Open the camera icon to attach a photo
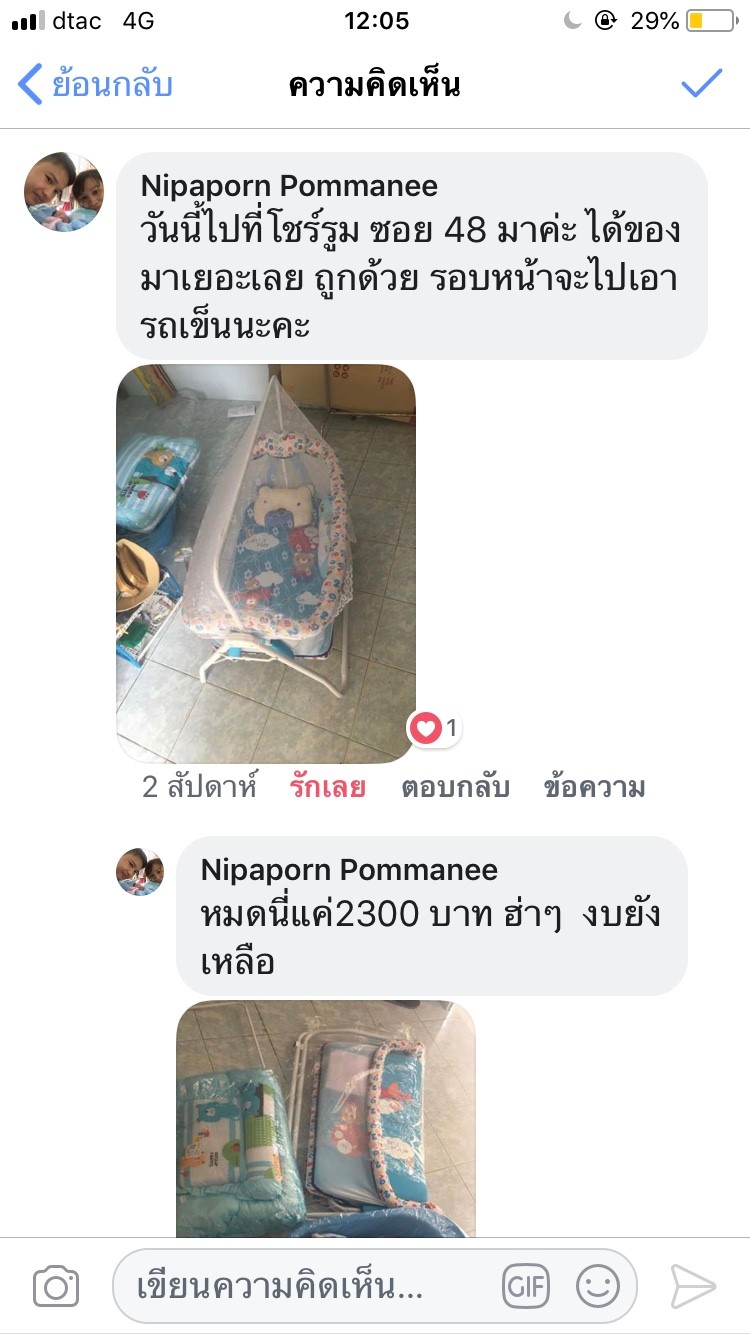 [56, 1286]
